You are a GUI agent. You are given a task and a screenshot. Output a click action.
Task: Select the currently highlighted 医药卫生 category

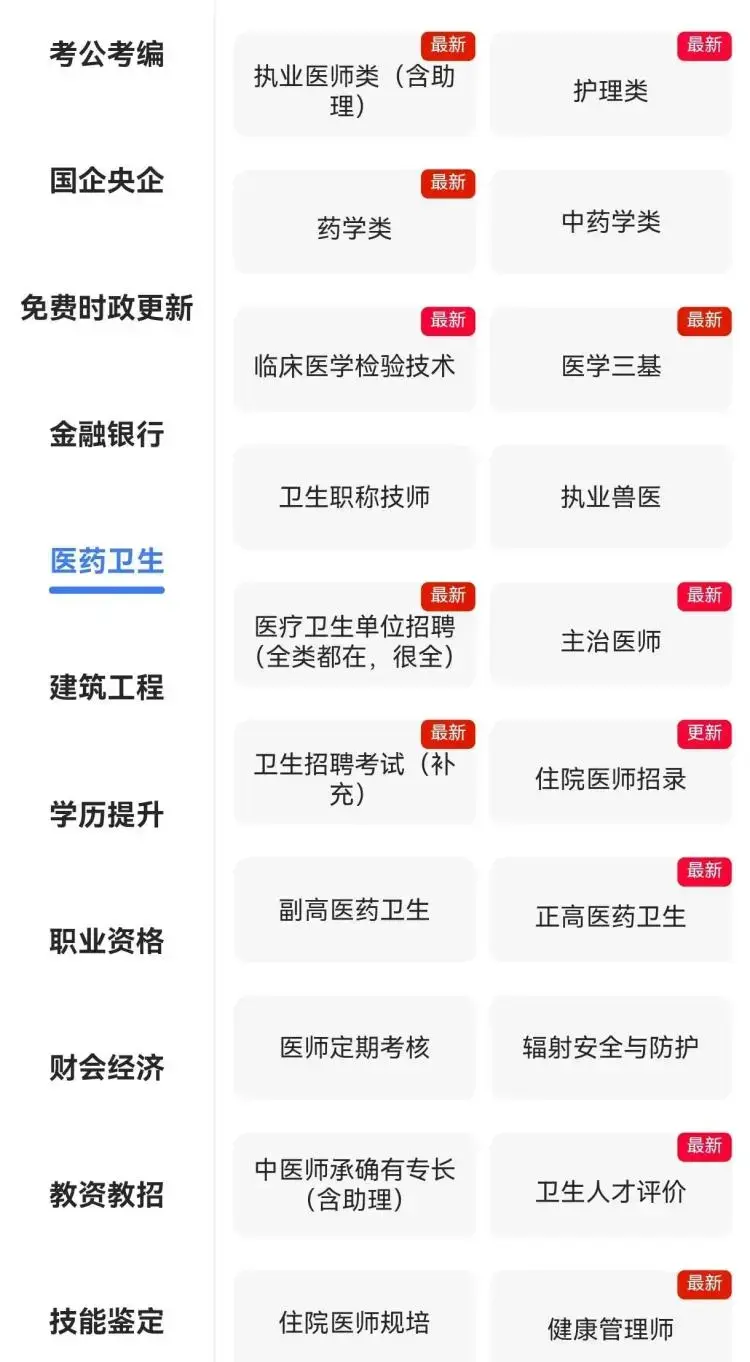point(107,562)
